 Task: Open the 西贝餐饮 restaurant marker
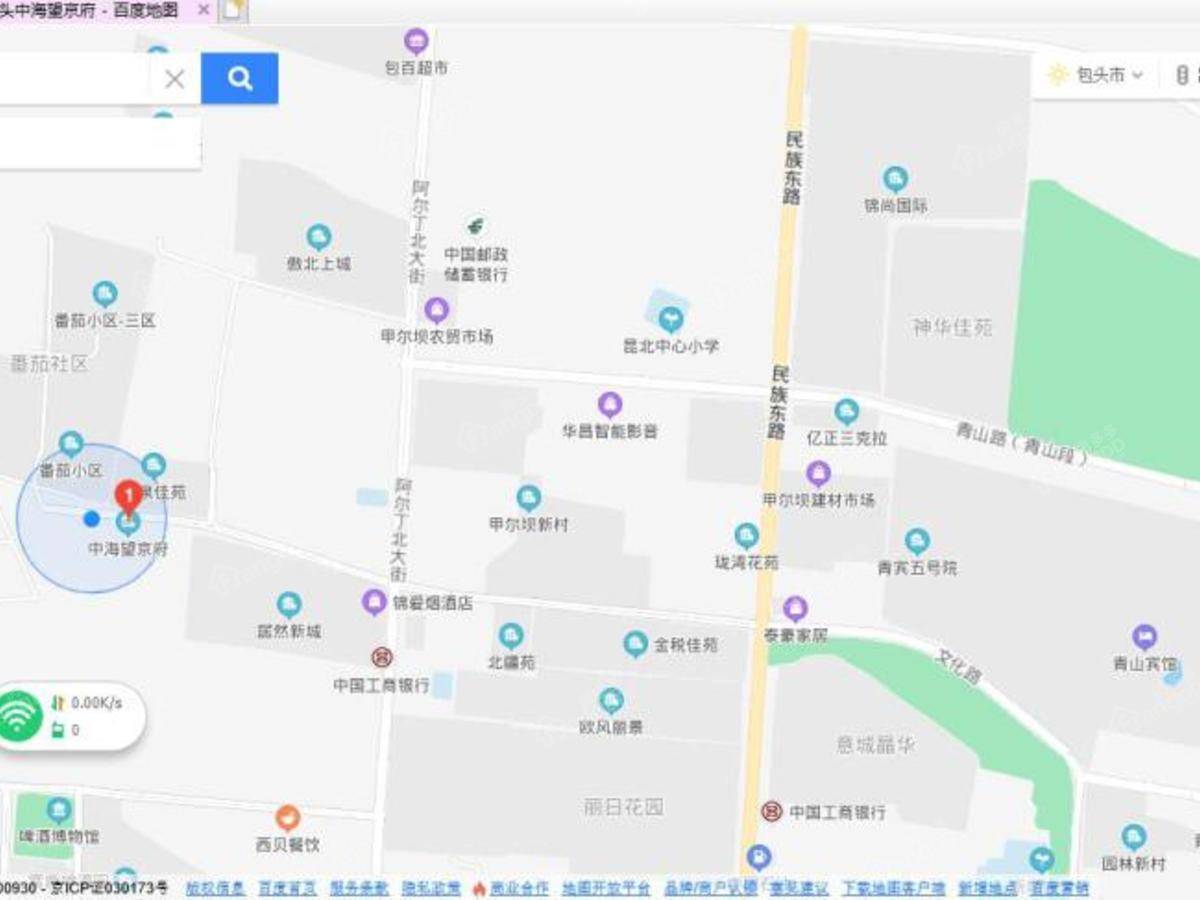tap(288, 818)
